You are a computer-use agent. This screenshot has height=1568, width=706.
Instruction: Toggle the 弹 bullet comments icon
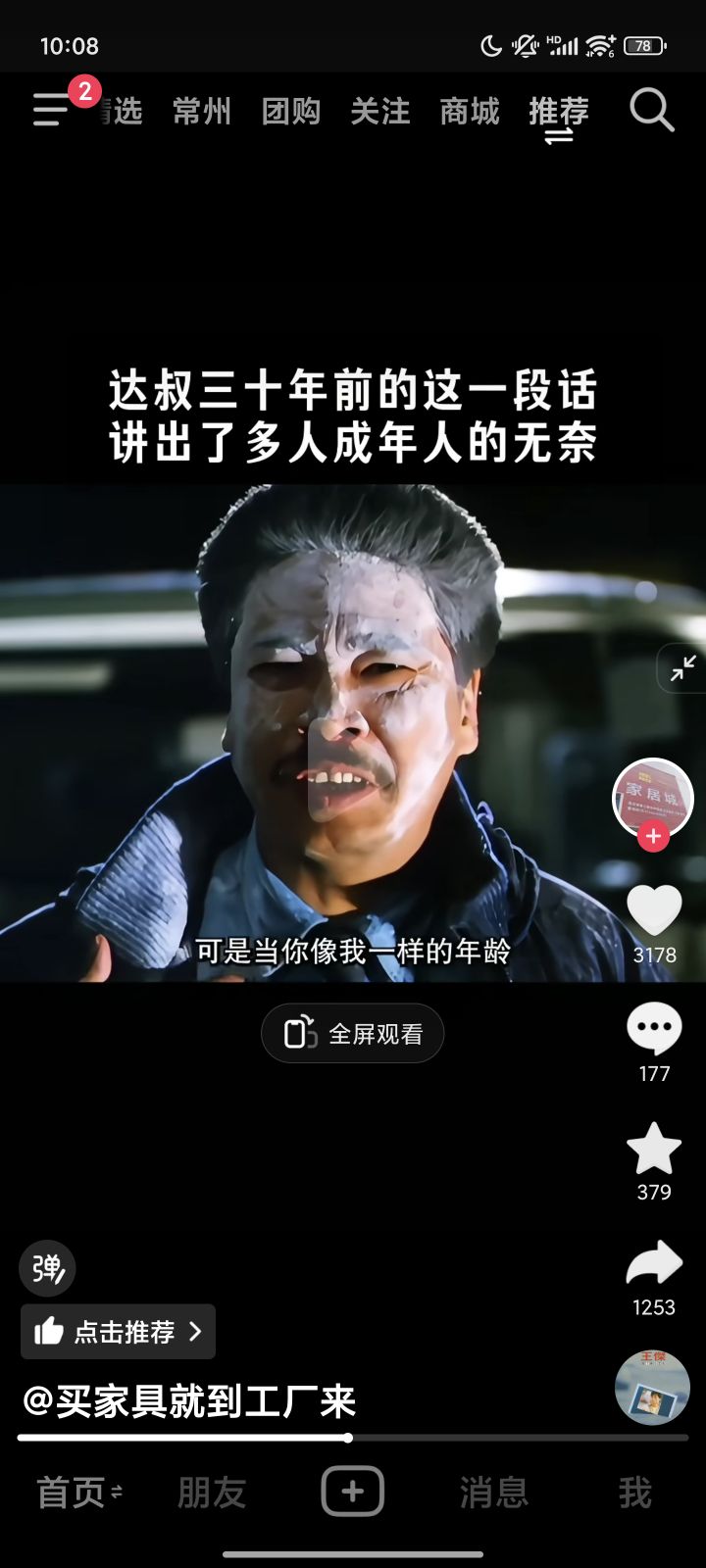click(x=47, y=1268)
